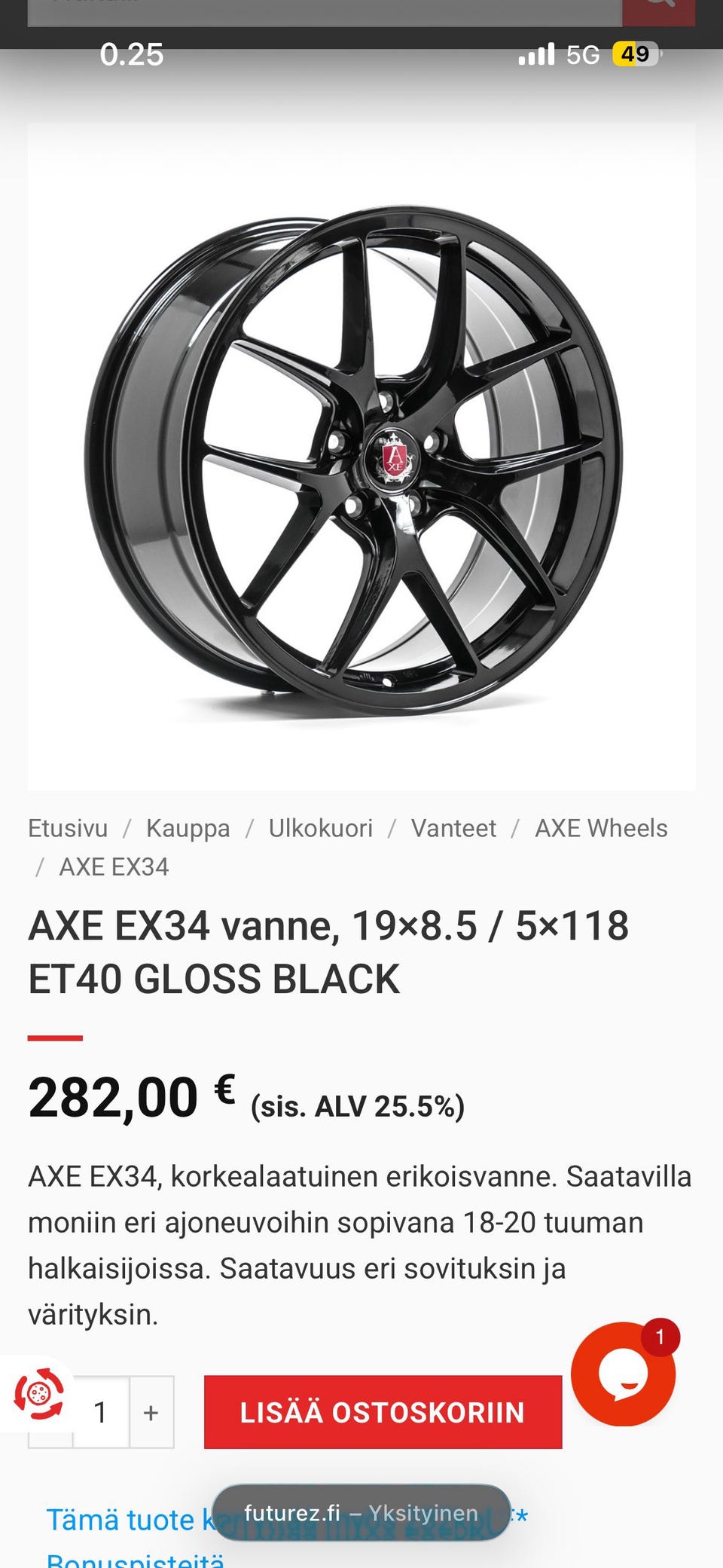Add the wheel to cart with Lisää ostoskoriin

383,1412
